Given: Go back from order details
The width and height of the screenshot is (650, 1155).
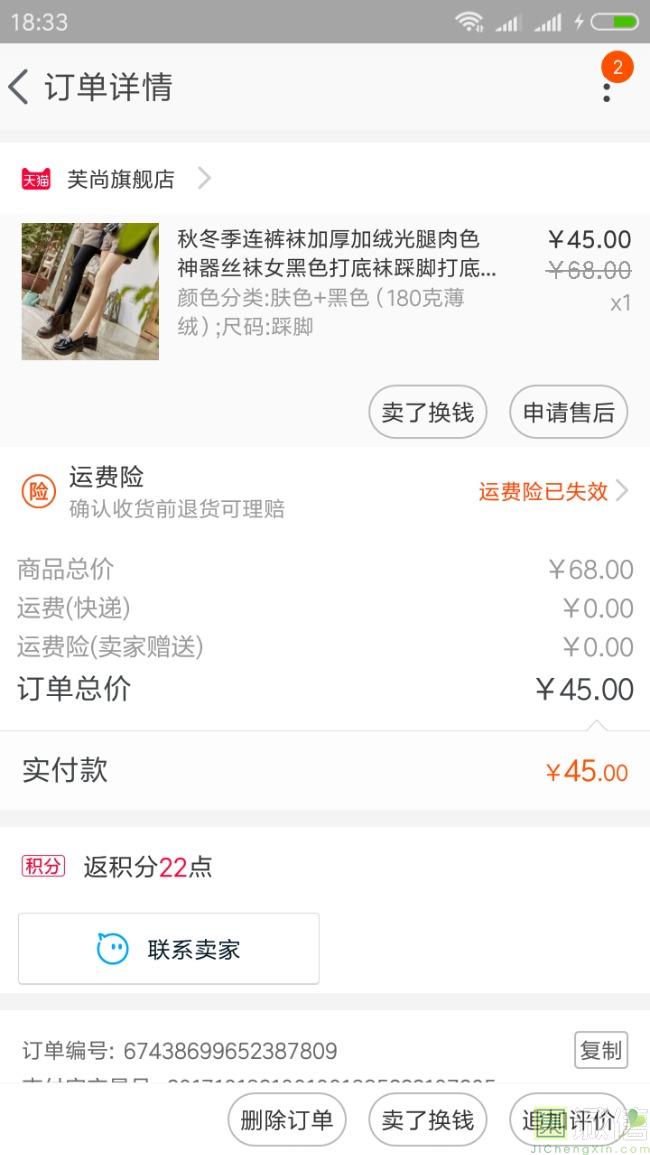Looking at the screenshot, I should (20, 87).
